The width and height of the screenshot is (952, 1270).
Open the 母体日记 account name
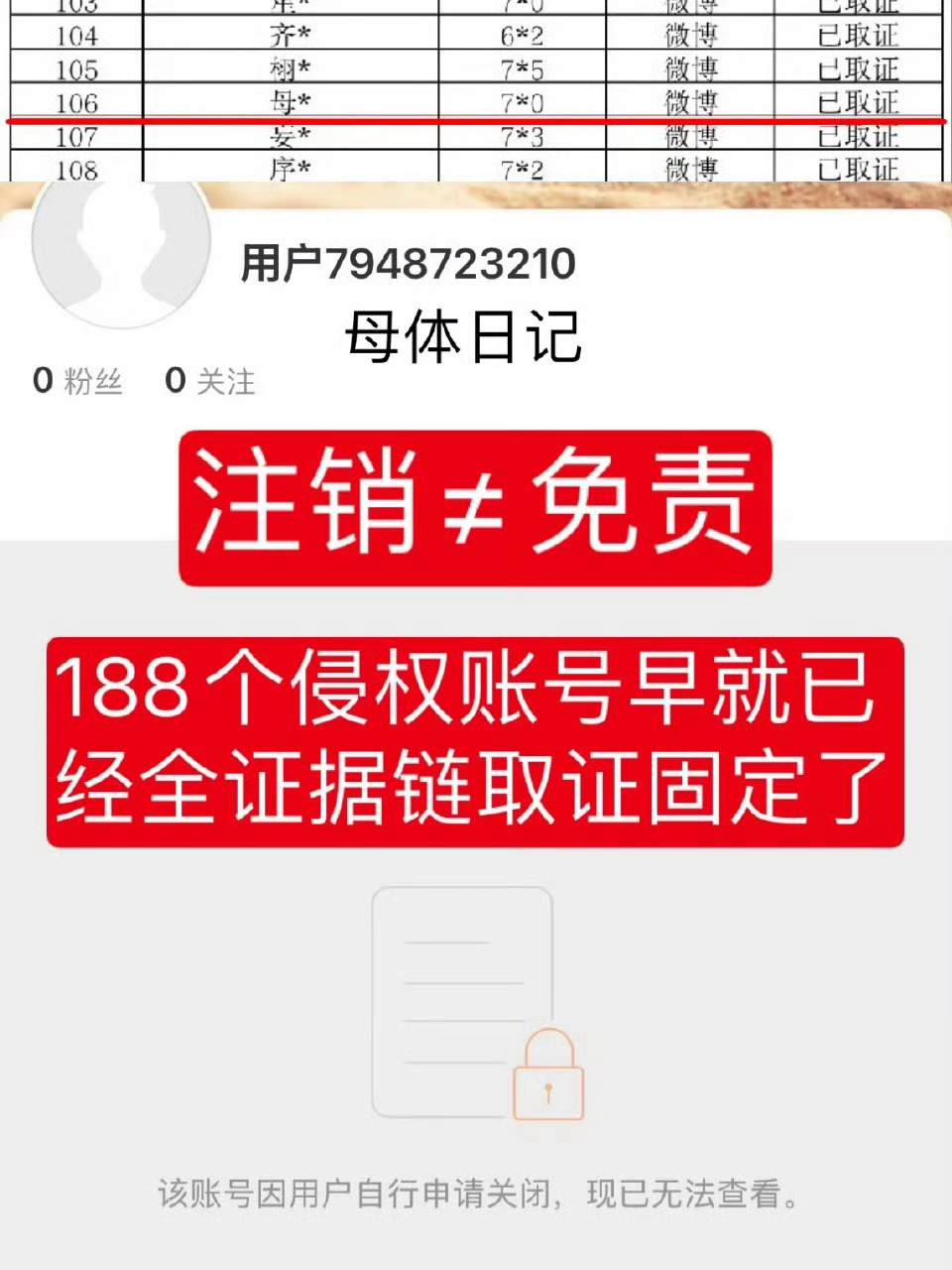(463, 337)
